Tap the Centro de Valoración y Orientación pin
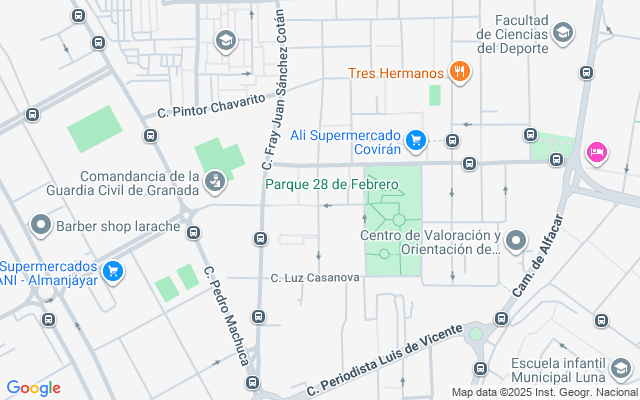 tap(516, 239)
